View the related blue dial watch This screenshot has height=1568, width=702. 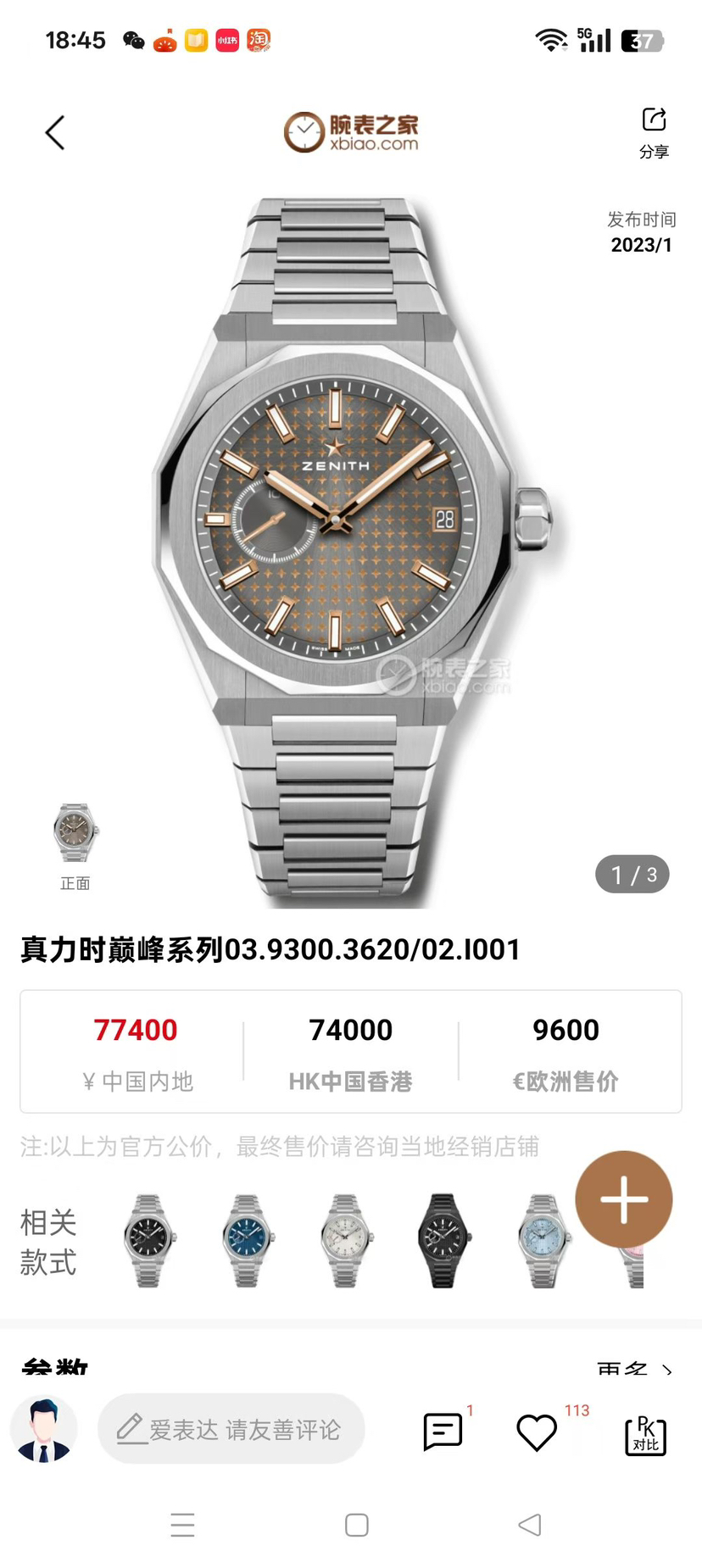247,1240
